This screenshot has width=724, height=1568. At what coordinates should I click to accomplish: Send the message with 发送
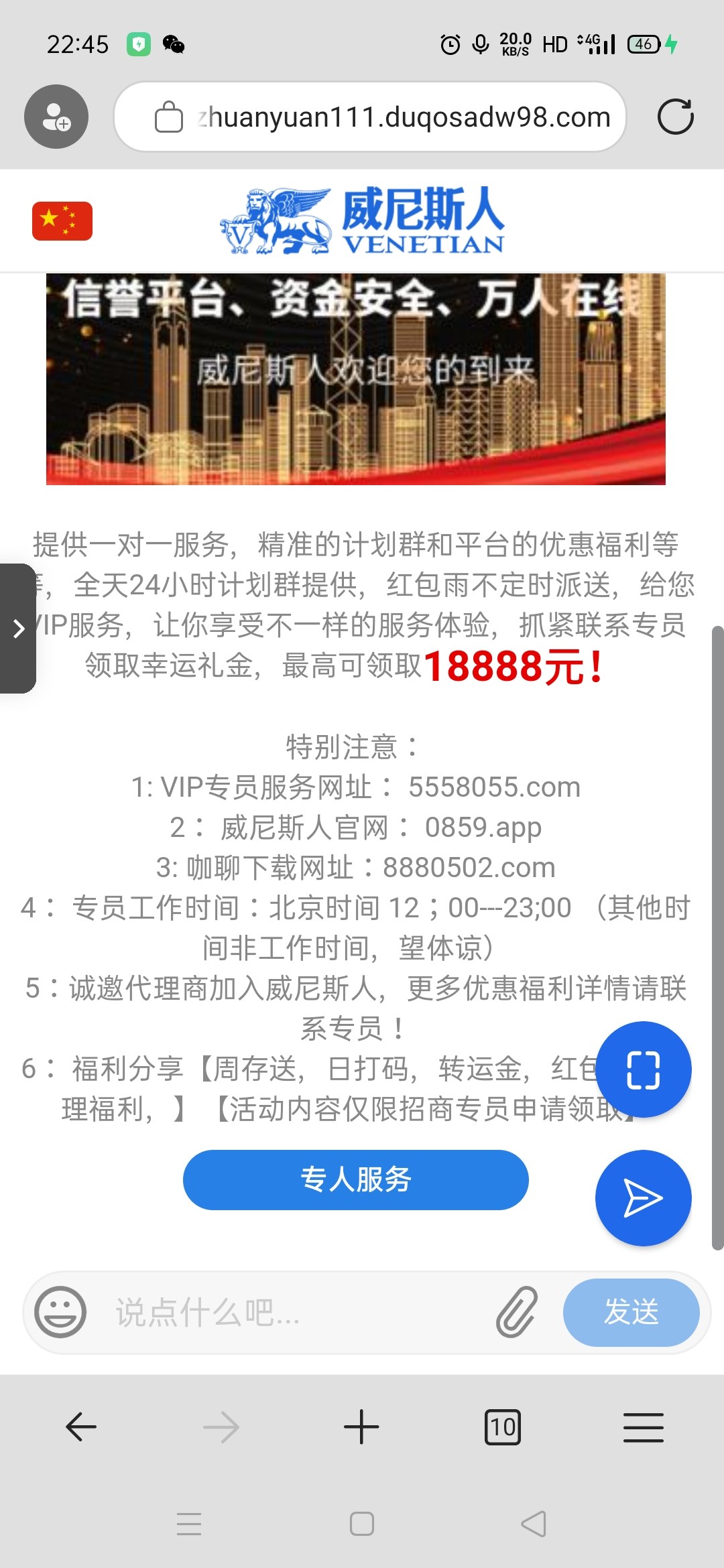[631, 1312]
